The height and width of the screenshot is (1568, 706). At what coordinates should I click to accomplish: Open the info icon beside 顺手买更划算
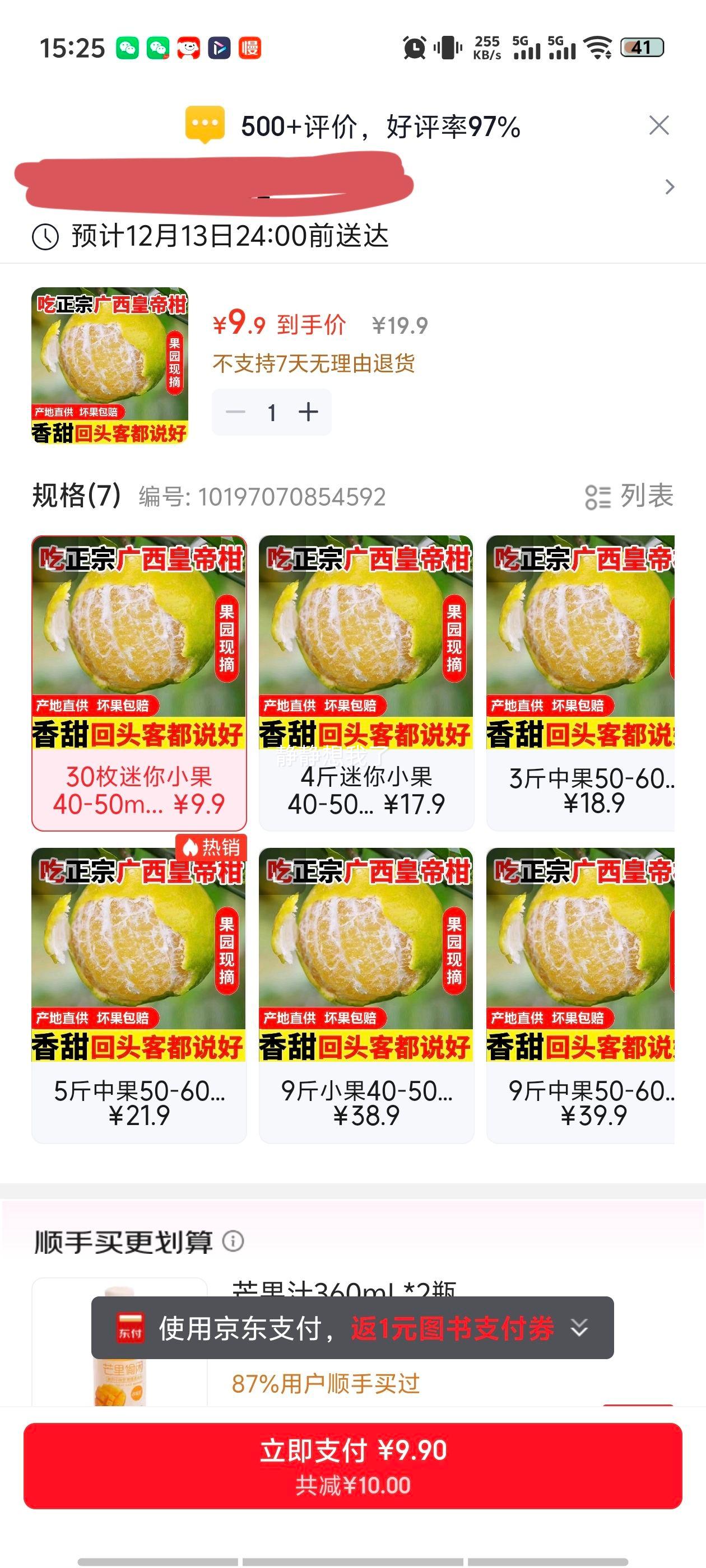click(233, 1240)
